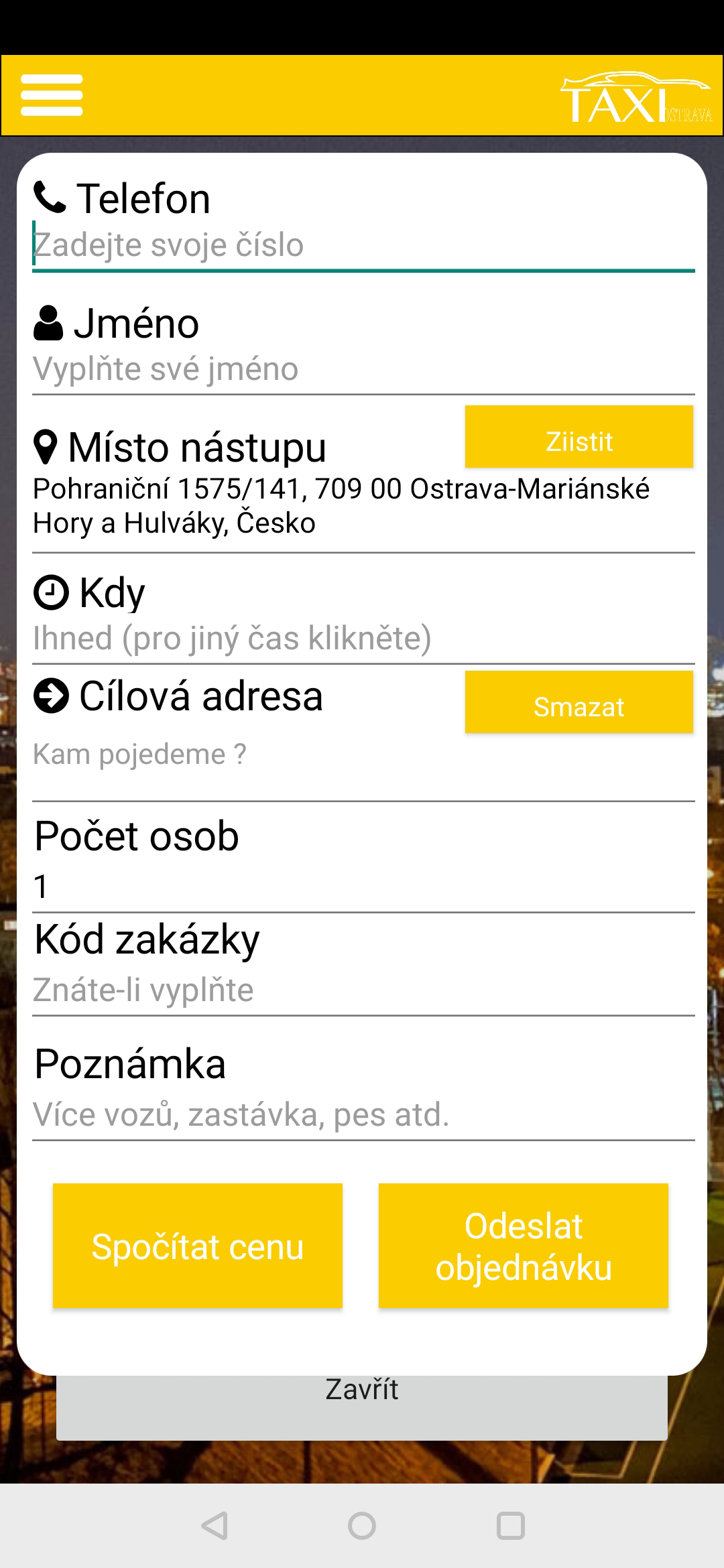The height and width of the screenshot is (1568, 724).
Task: Go back using system back button
Action: [x=215, y=1526]
